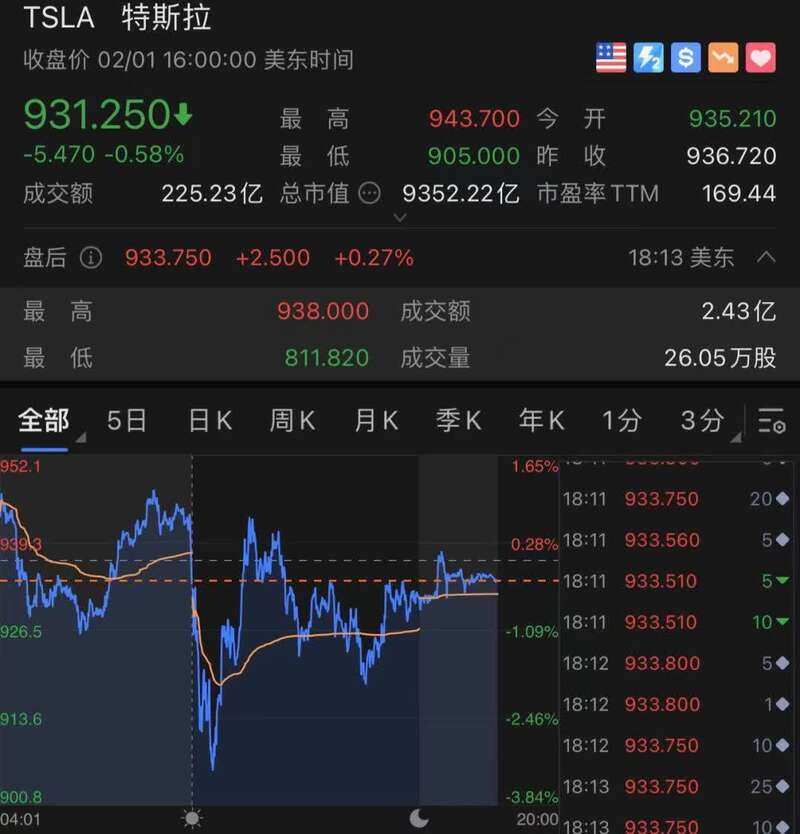Switch to 季K quarterly chart
Image resolution: width=800 pixels, height=834 pixels.
coord(459,421)
